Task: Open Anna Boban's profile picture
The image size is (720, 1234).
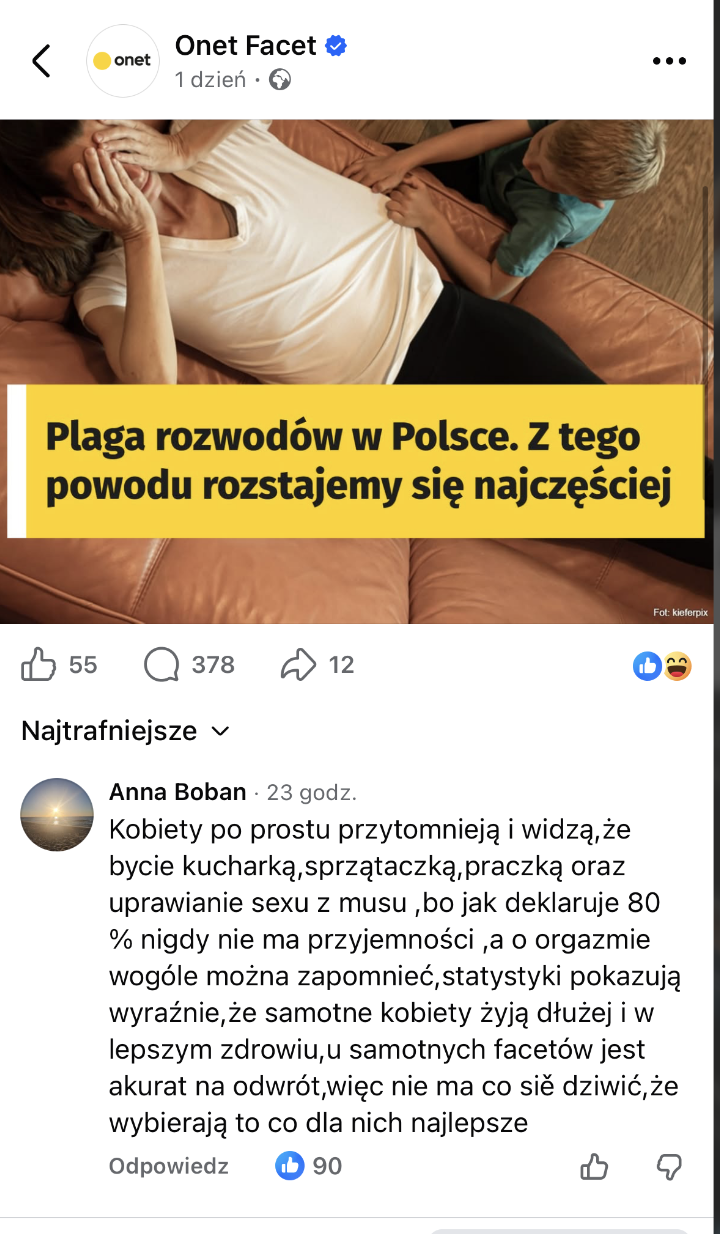Action: click(57, 814)
